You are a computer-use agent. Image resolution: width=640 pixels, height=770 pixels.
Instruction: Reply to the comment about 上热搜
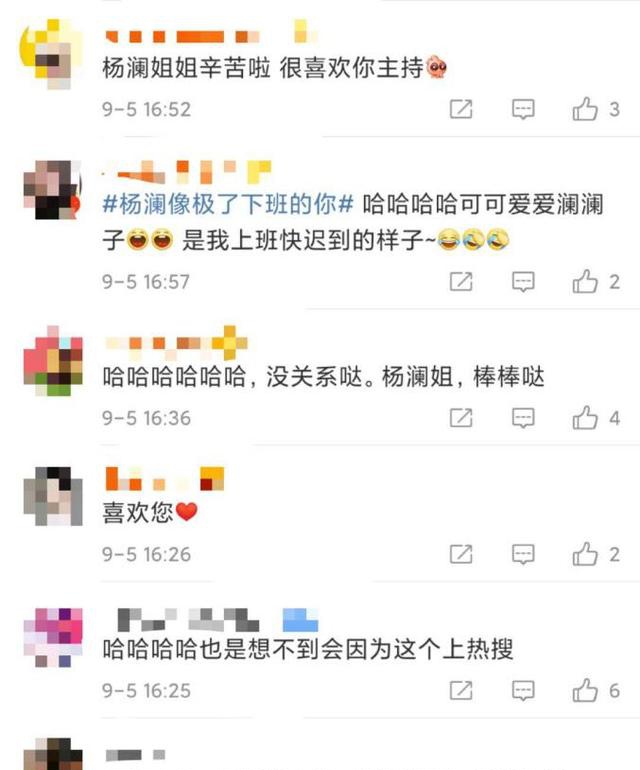(x=523, y=691)
